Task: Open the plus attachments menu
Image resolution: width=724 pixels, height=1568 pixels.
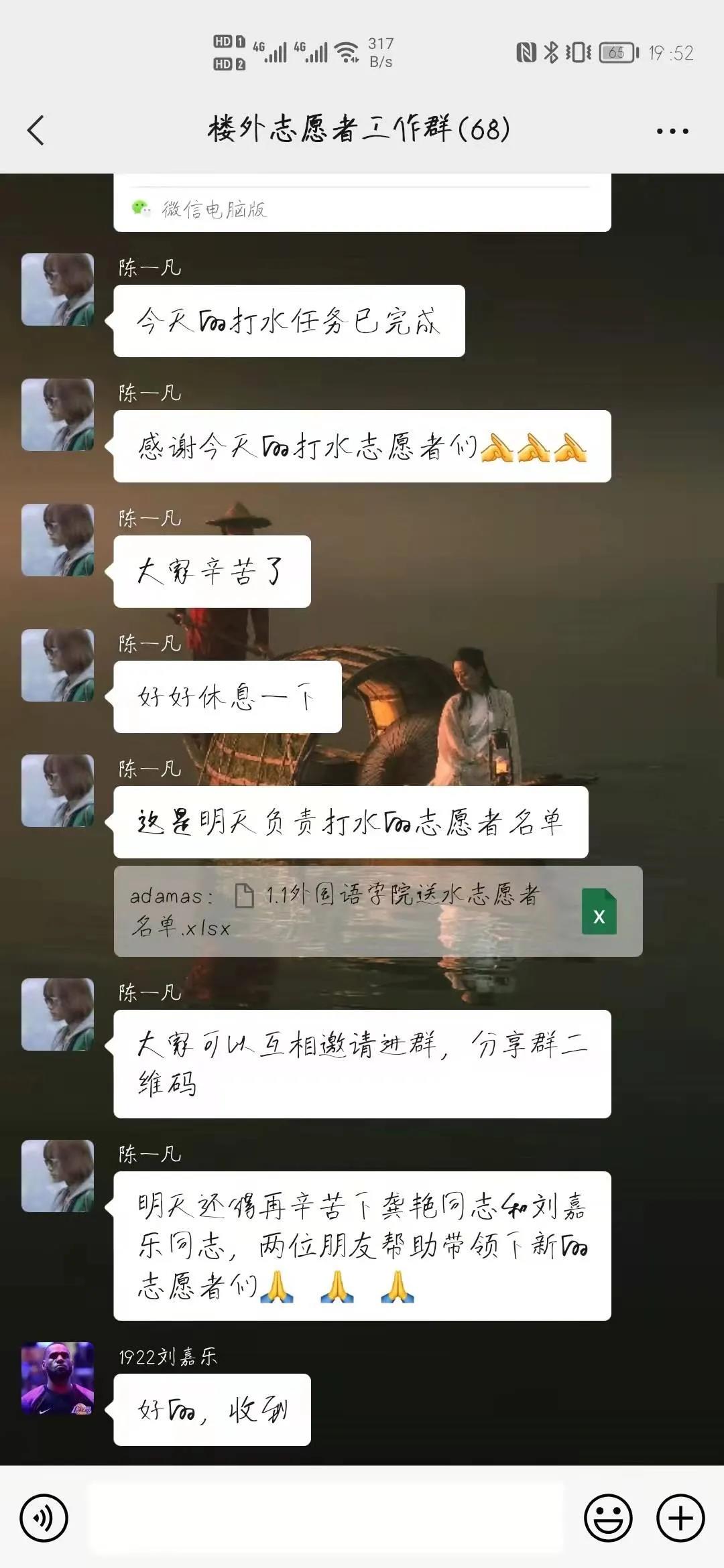Action: [680, 1518]
